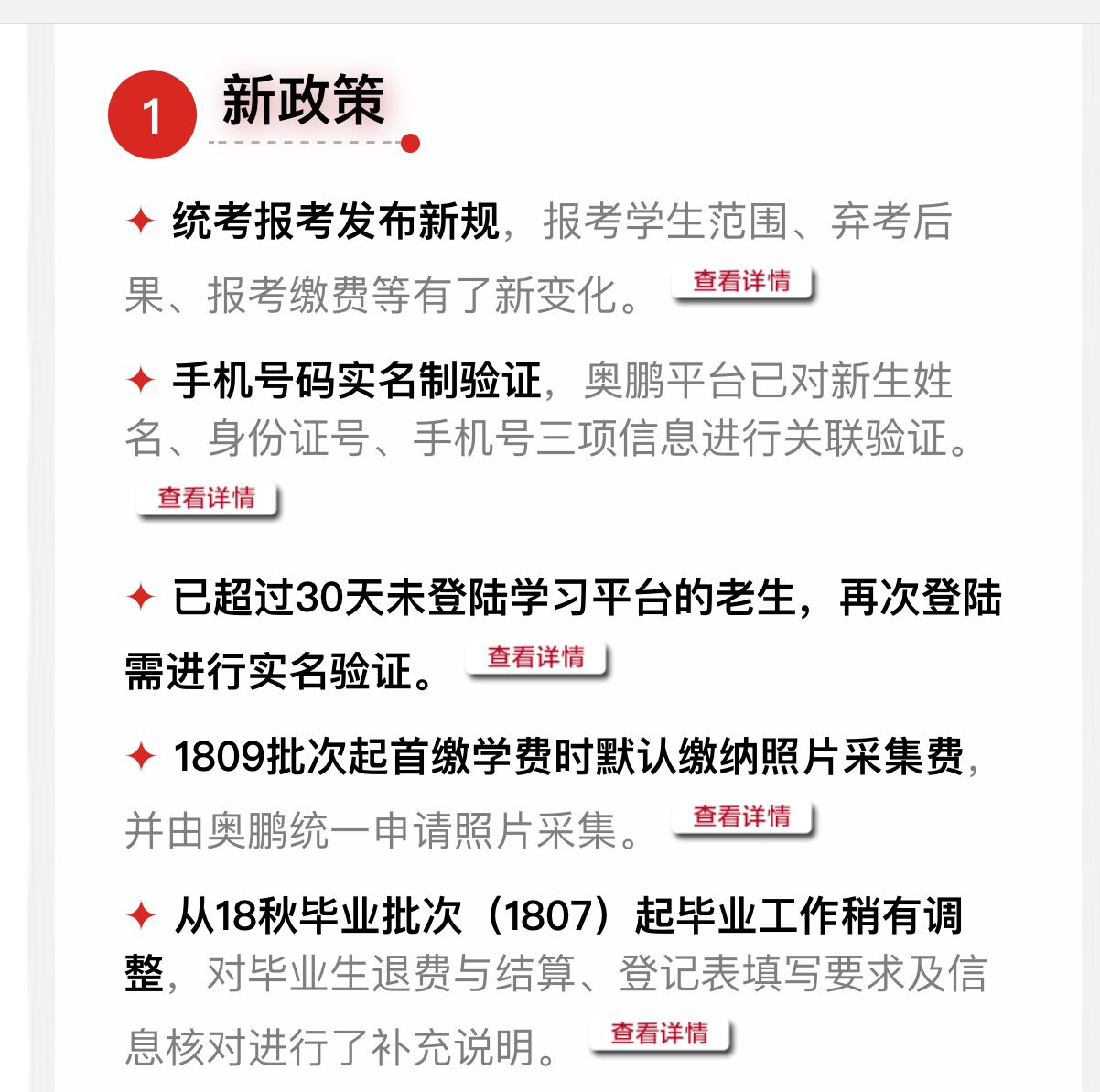The height and width of the screenshot is (1092, 1100).
Task: Tap 查看详情 for the 统考报考发布新规 item
Action: pos(741,281)
